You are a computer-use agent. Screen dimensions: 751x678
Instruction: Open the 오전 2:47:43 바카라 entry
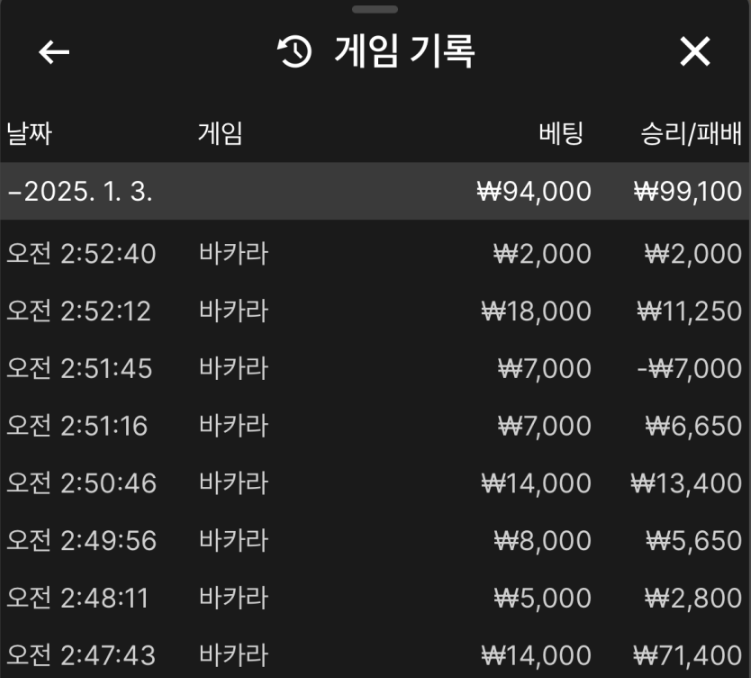point(375,656)
